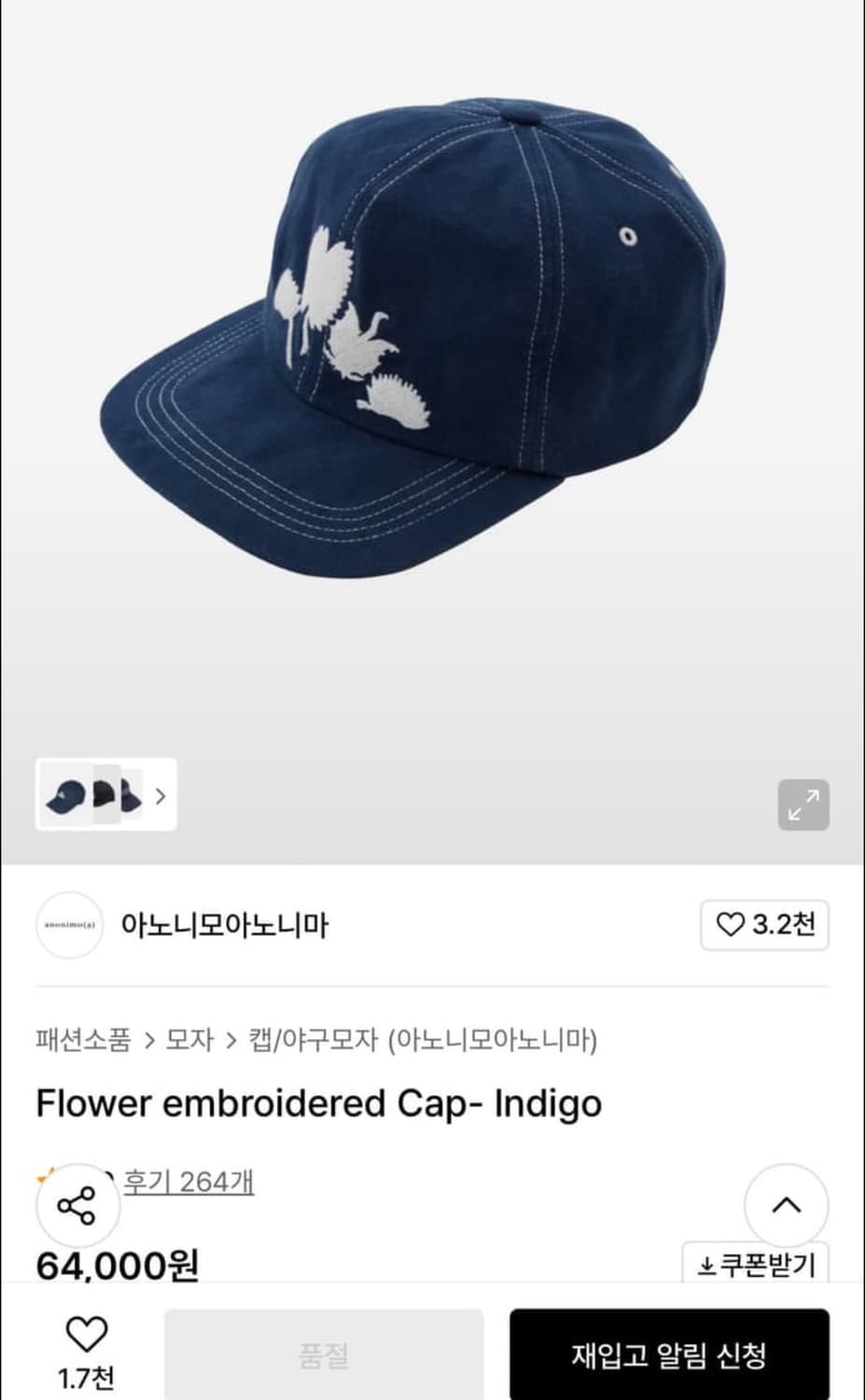This screenshot has width=865, height=1400.
Task: Open the fullscreen view of the cap image
Action: 802,805
